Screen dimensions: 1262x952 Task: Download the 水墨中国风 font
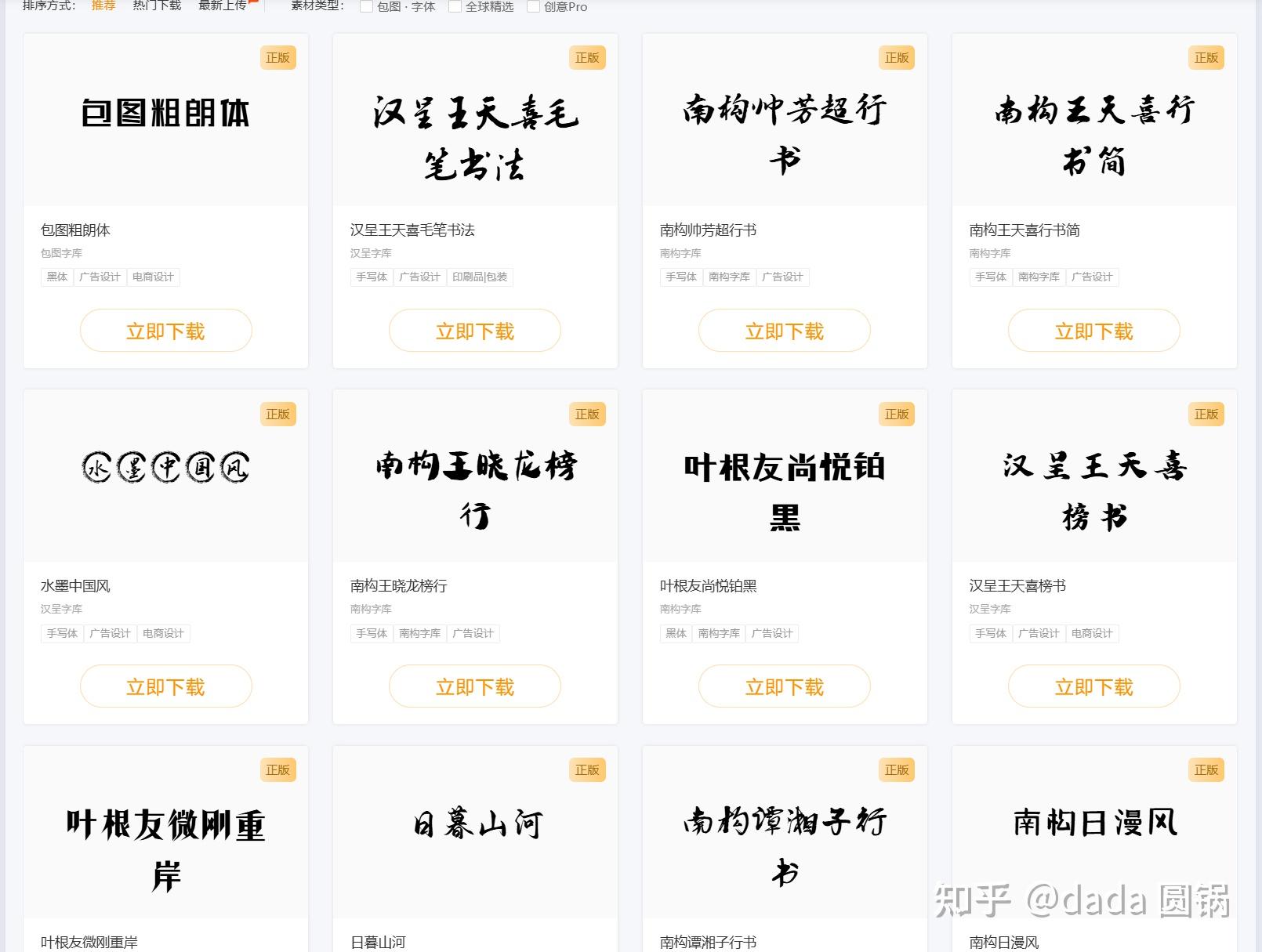pos(165,686)
